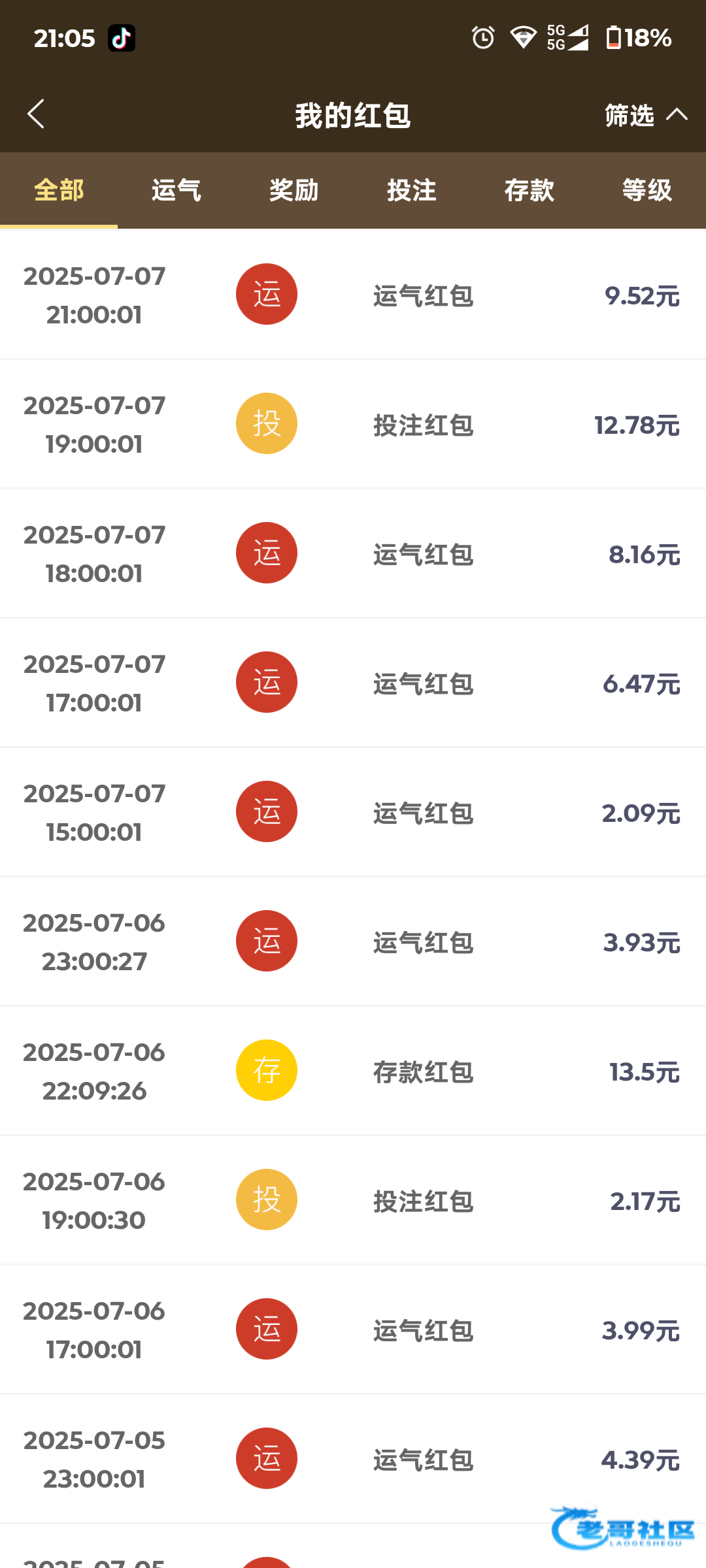Switch to the 奖励 tab
706x1568 pixels.
click(x=294, y=191)
